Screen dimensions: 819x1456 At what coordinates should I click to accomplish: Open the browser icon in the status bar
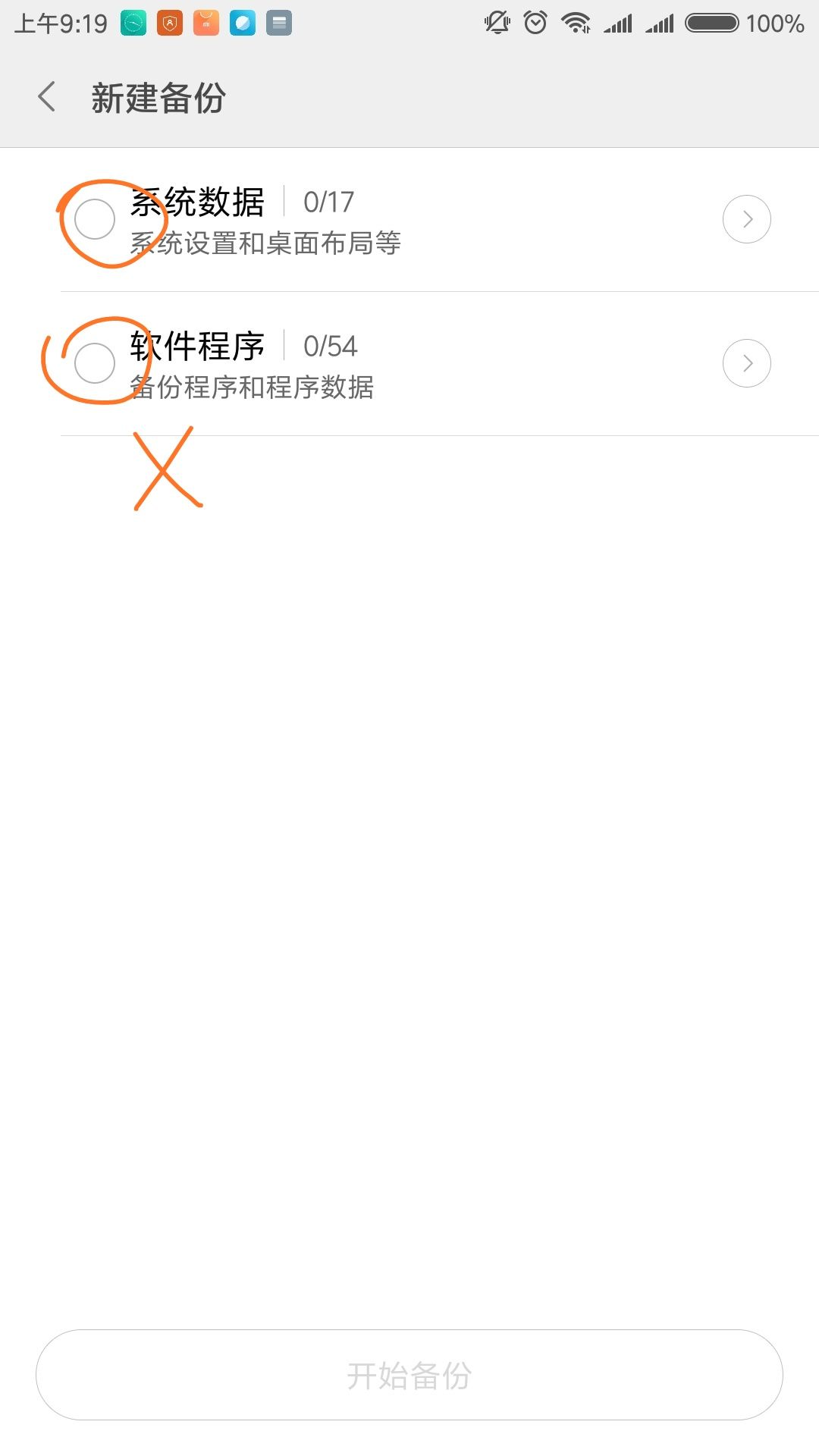click(243, 23)
